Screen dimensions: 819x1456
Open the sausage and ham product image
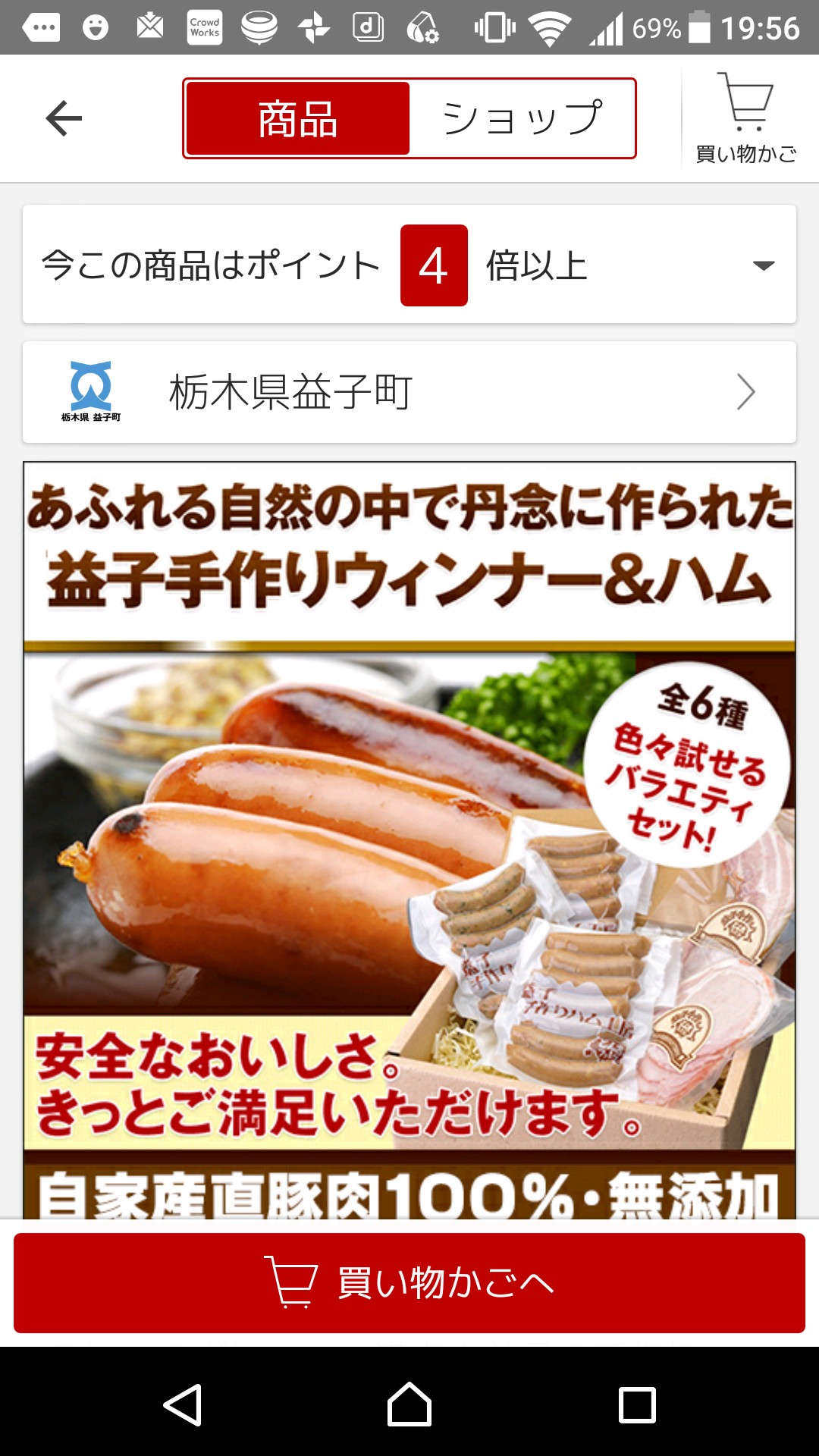coord(409,834)
